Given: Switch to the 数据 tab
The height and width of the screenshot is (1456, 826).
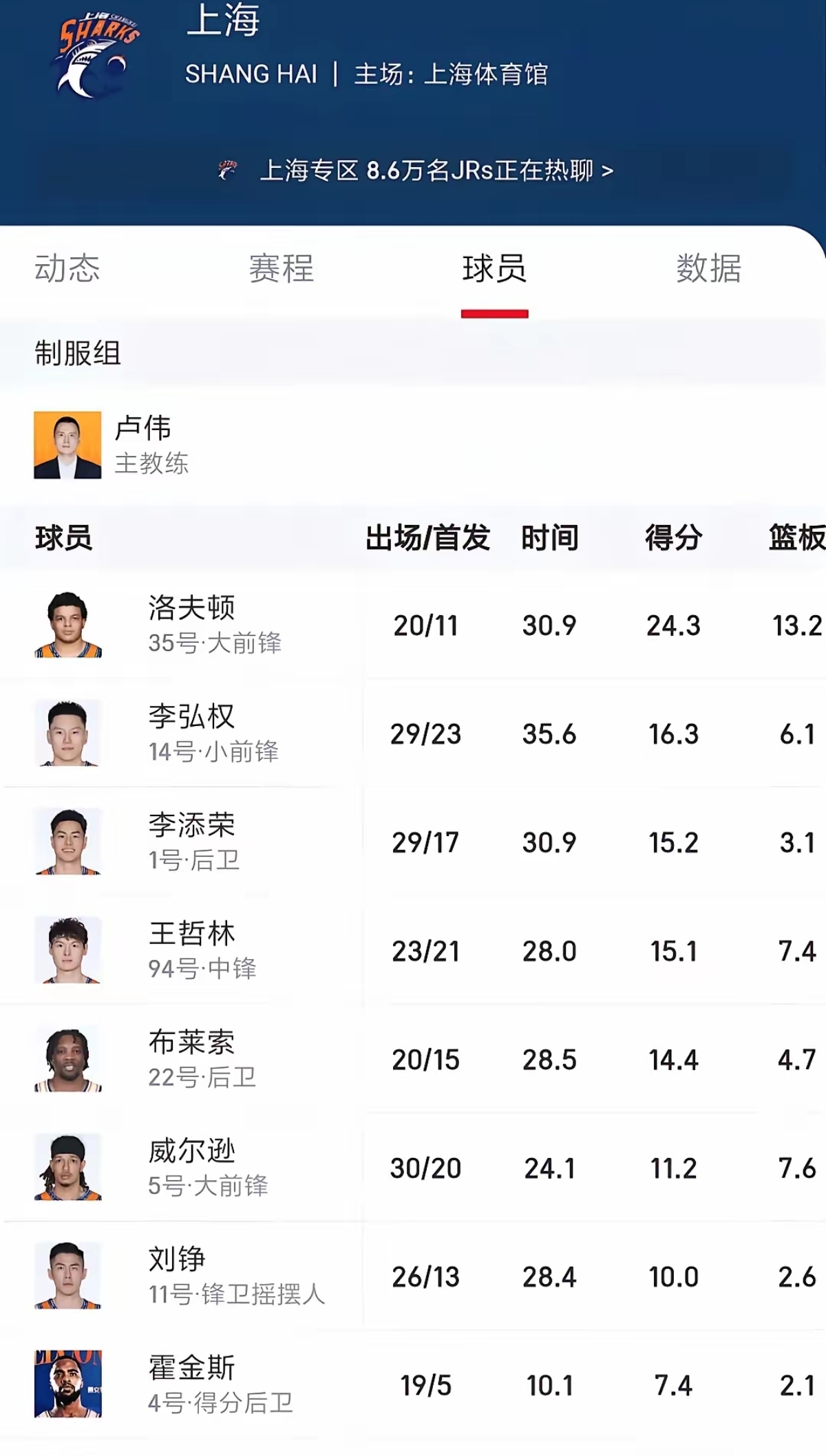Looking at the screenshot, I should tap(708, 271).
